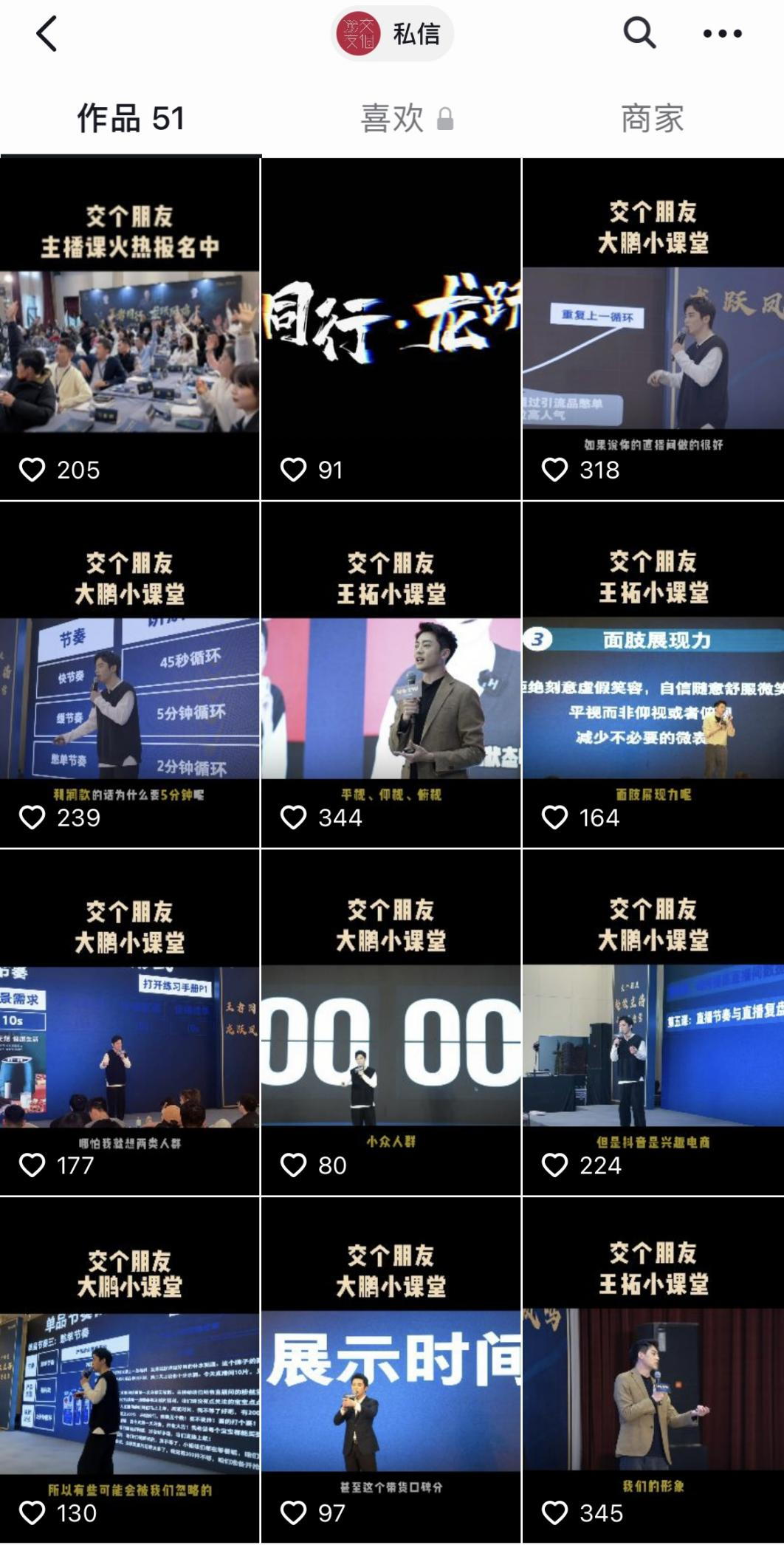Switch to the 商家 tab
The width and height of the screenshot is (784, 1545).
click(653, 119)
